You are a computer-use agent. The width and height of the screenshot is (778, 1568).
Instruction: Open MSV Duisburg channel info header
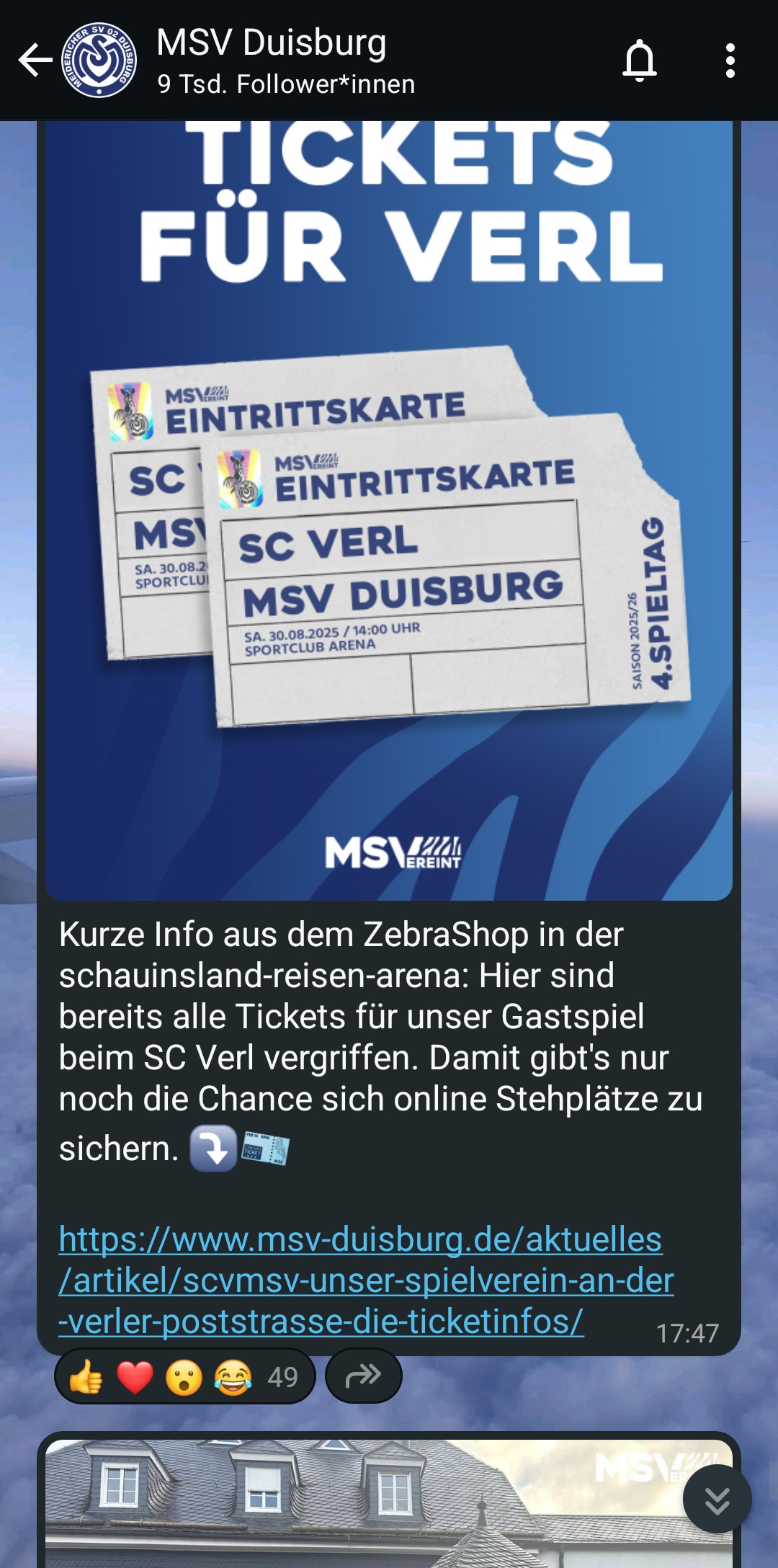pyautogui.click(x=286, y=61)
